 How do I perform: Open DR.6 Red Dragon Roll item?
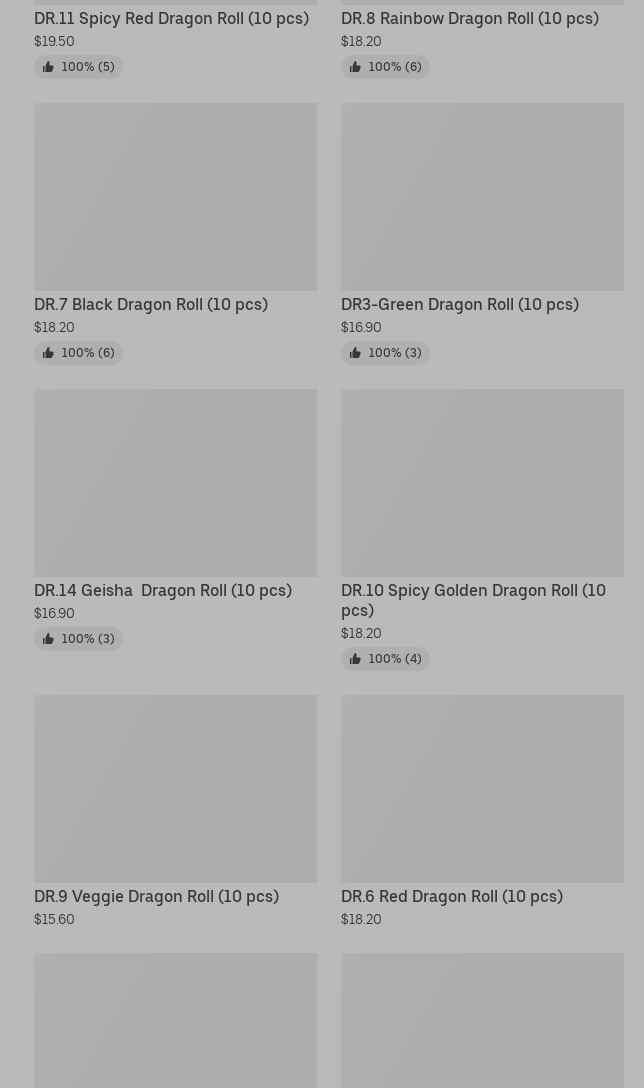482,811
